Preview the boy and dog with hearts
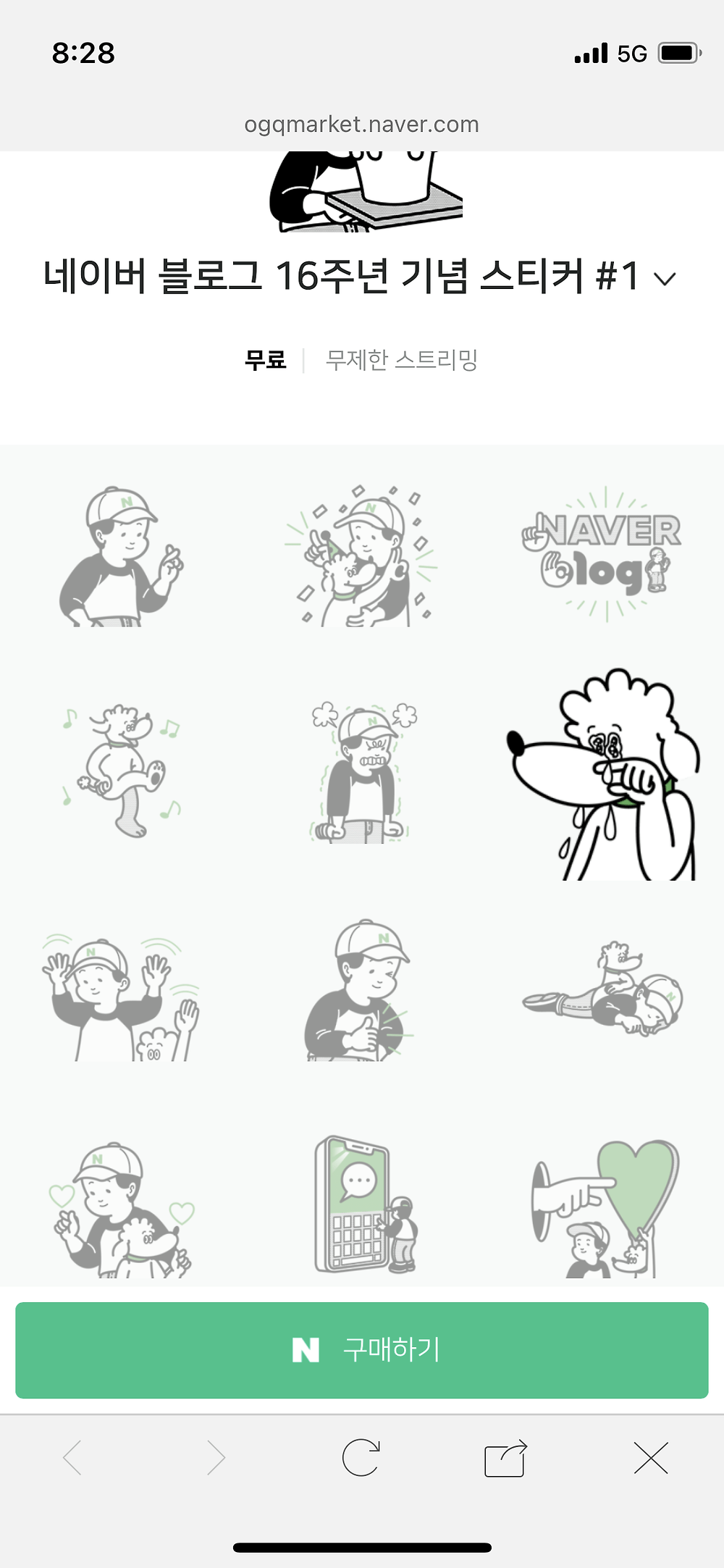The image size is (724, 1568). pyautogui.click(x=121, y=1209)
